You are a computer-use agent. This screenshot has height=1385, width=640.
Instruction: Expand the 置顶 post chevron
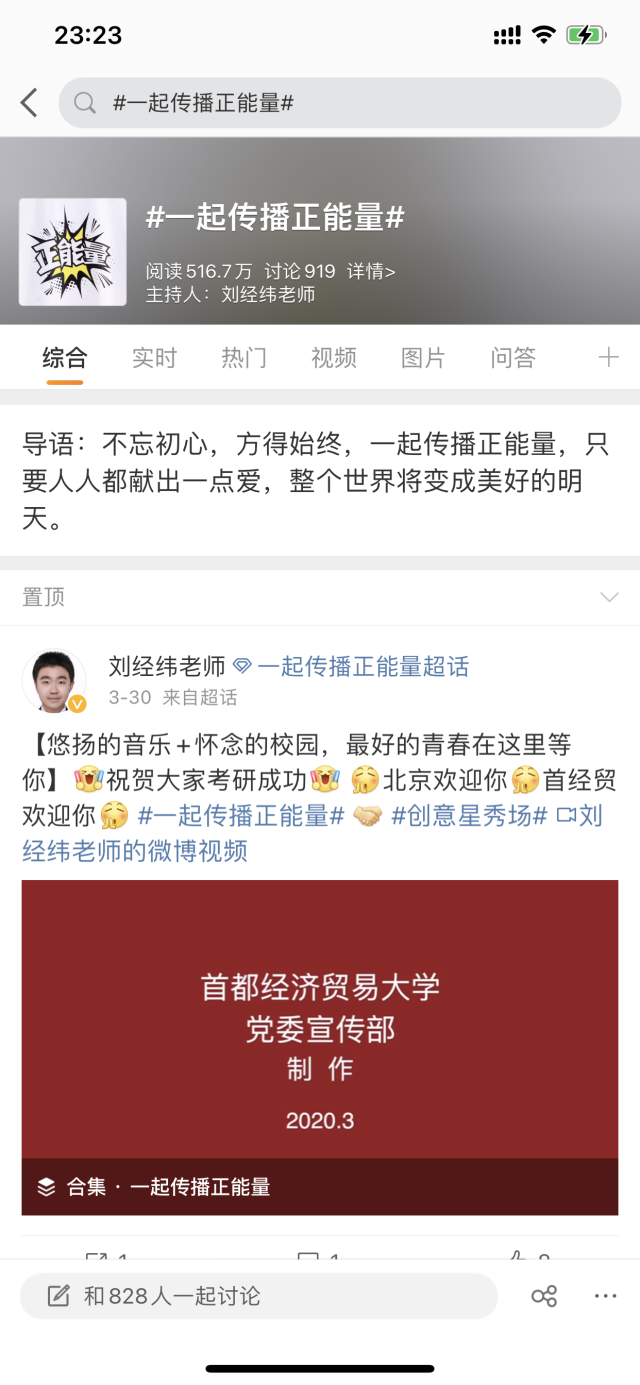point(608,597)
